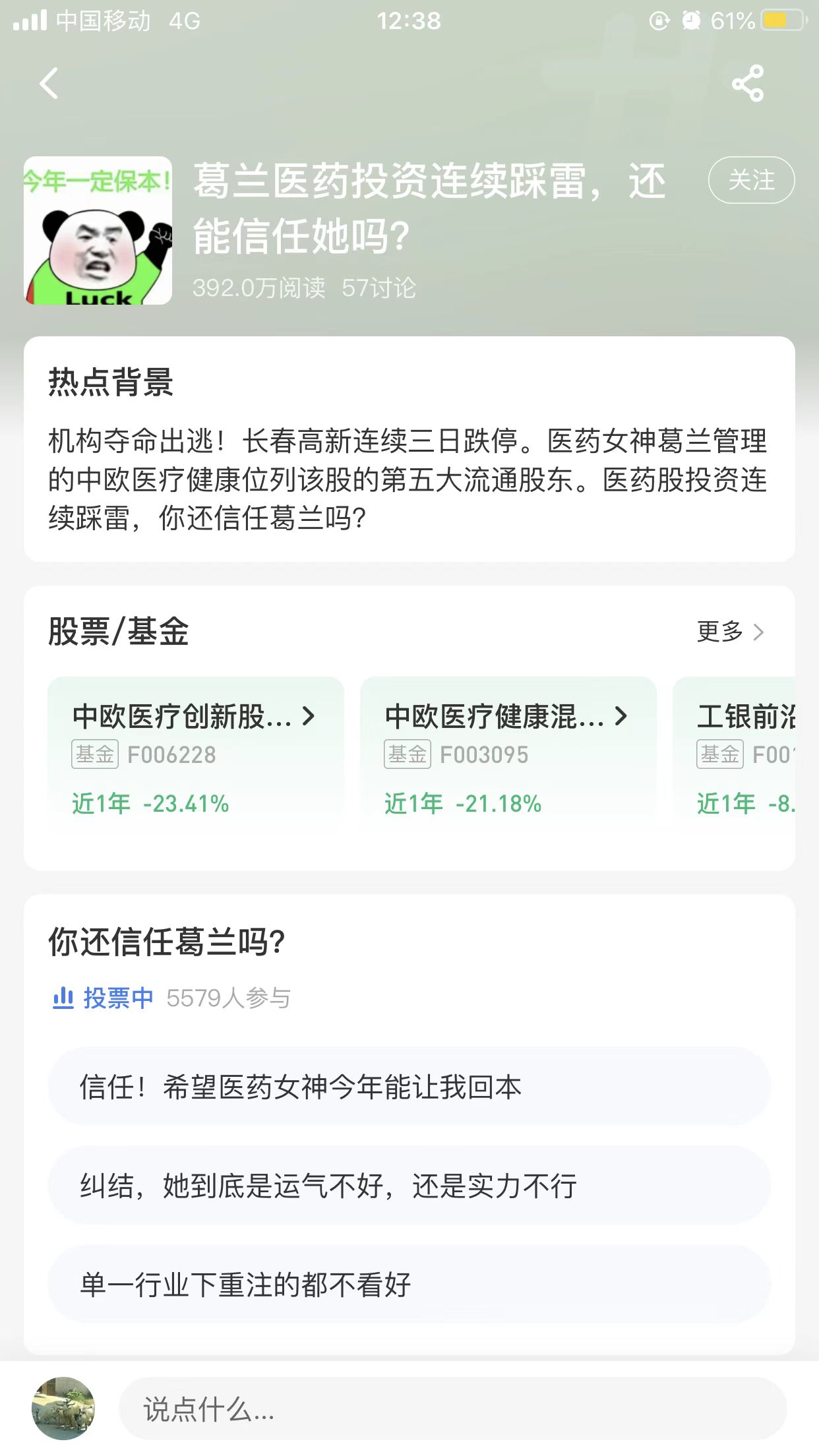This screenshot has width=819, height=1456.
Task: Tap the 说点什么 comment box
Action: click(452, 1409)
